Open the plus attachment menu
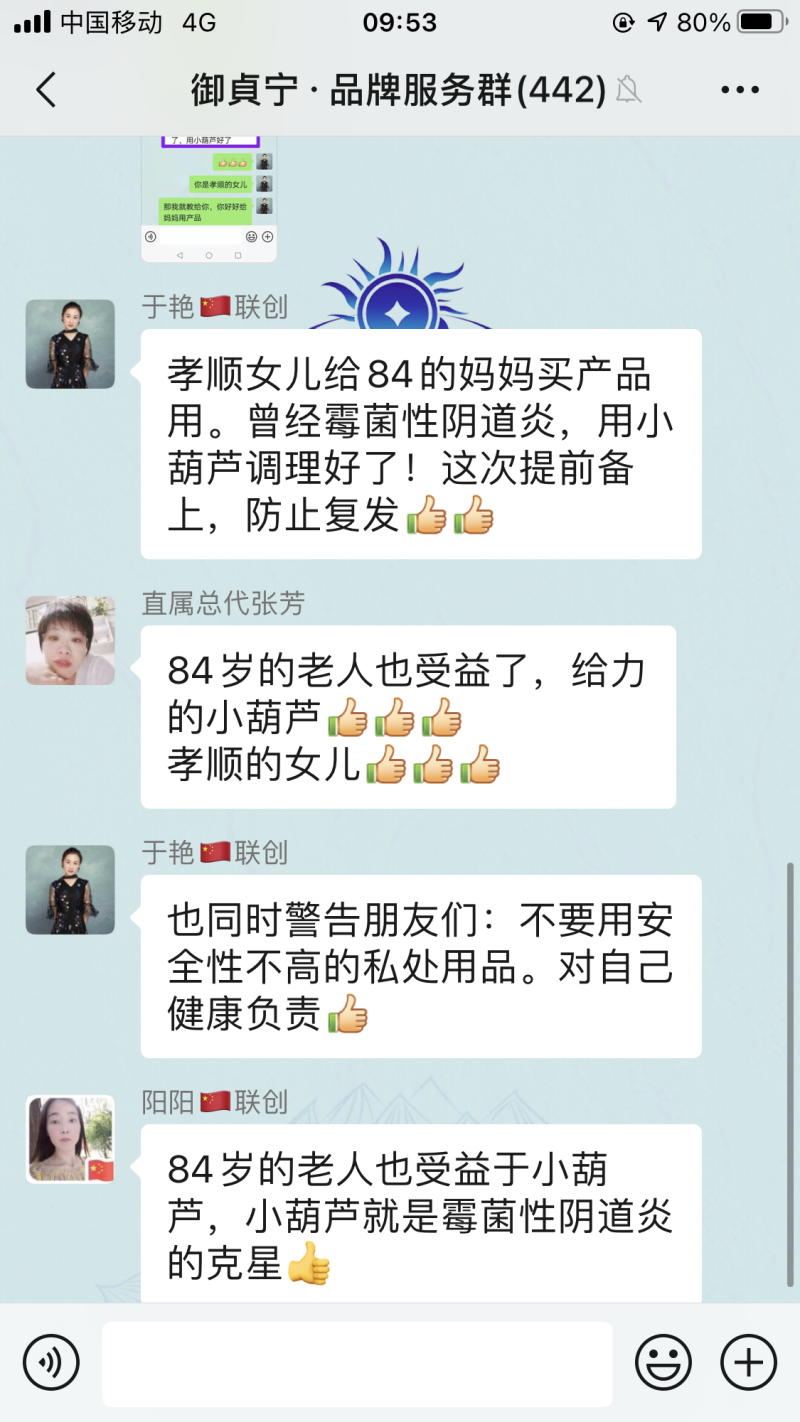The width and height of the screenshot is (800, 1422). tap(749, 1362)
